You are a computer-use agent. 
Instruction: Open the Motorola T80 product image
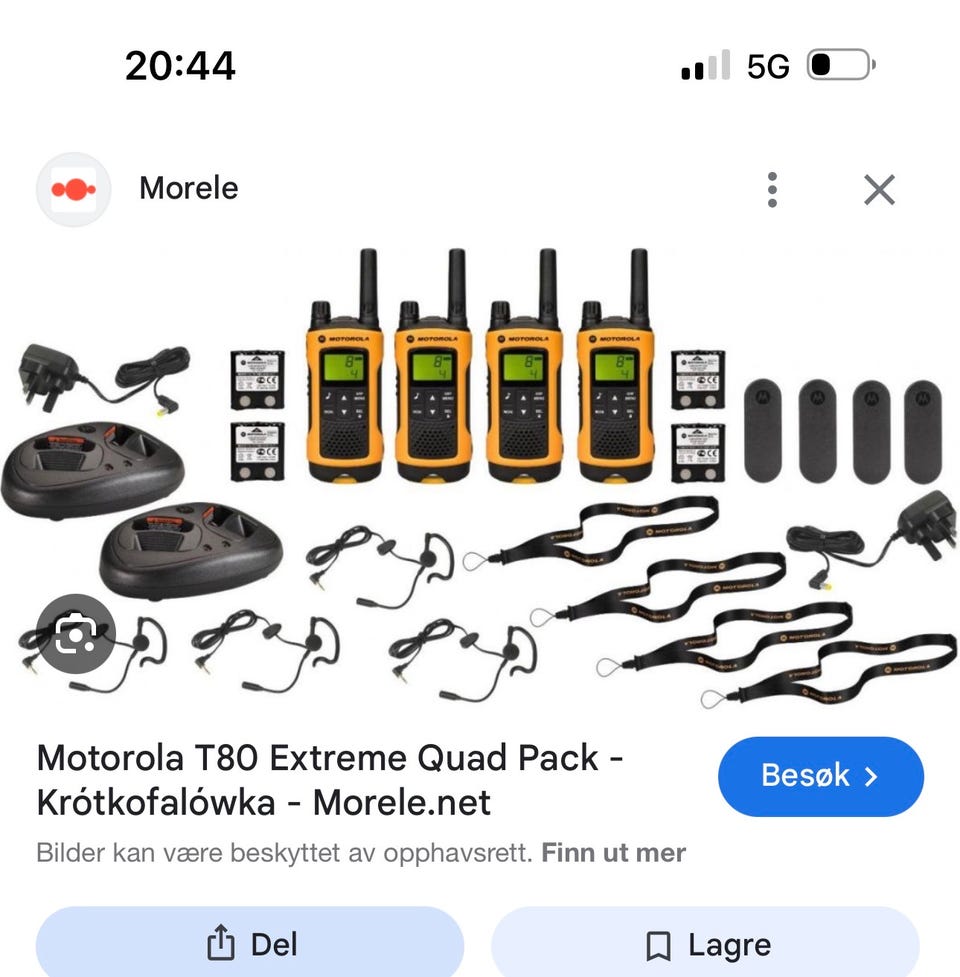[480, 470]
